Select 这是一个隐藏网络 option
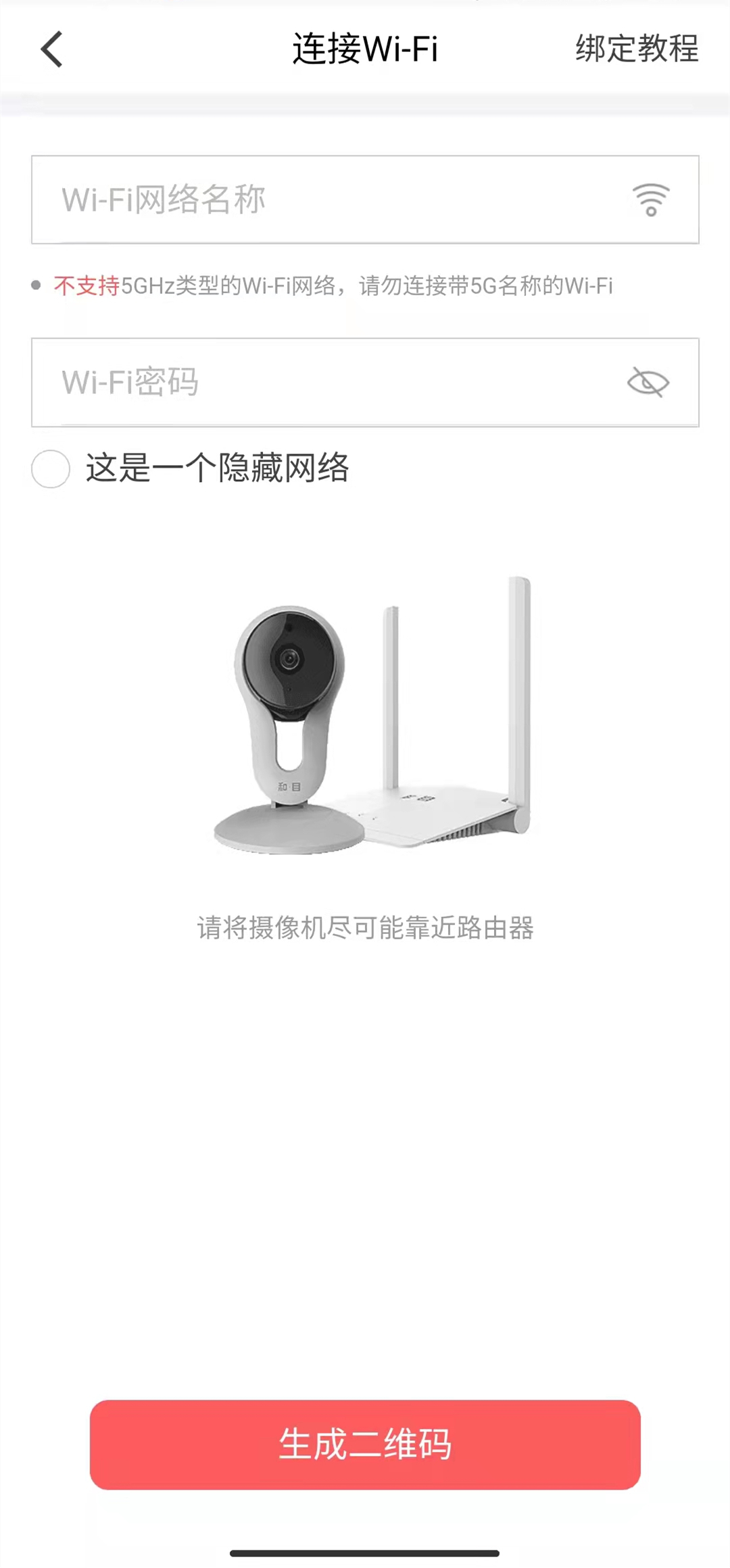This screenshot has height=1568, width=730. pyautogui.click(x=51, y=468)
